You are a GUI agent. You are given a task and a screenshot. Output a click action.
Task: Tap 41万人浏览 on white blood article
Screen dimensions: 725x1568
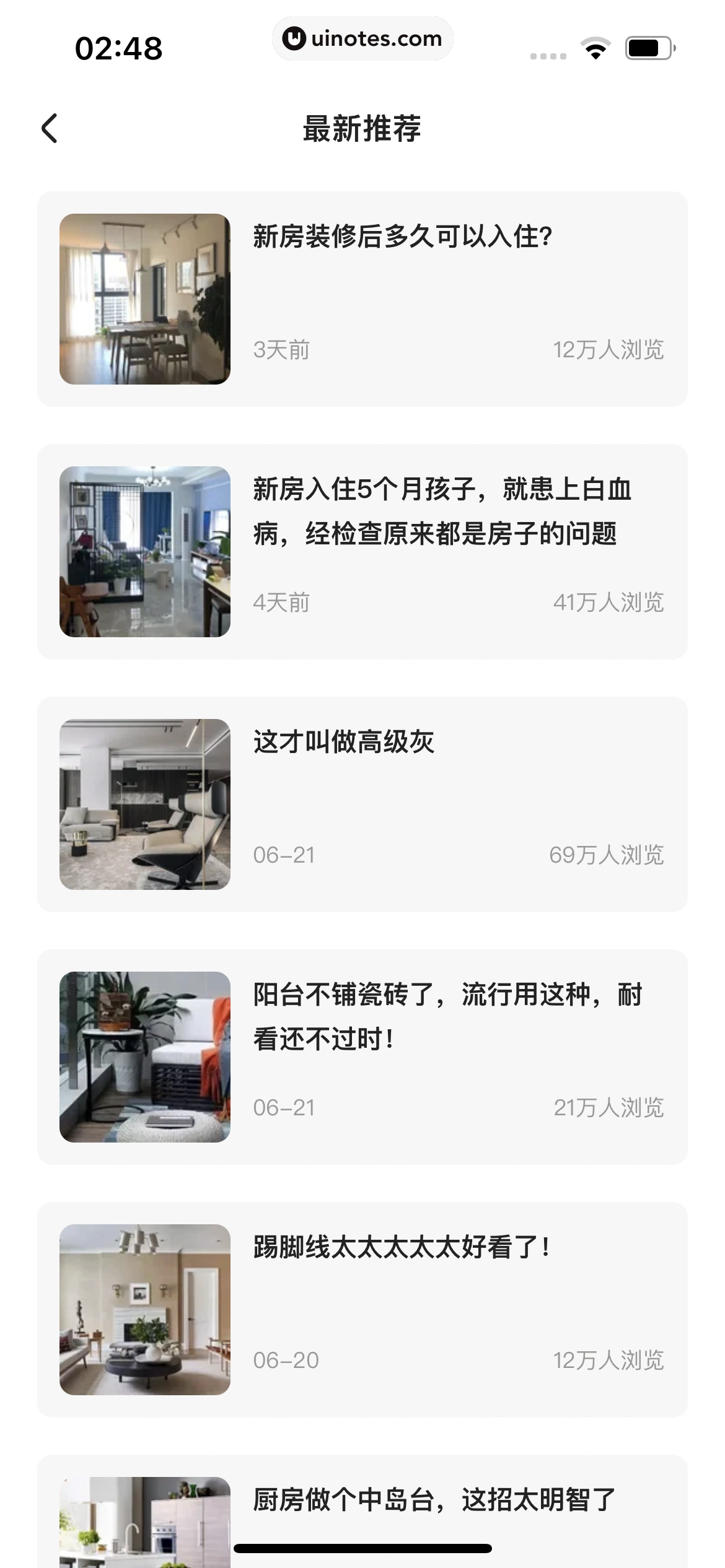[x=609, y=602]
